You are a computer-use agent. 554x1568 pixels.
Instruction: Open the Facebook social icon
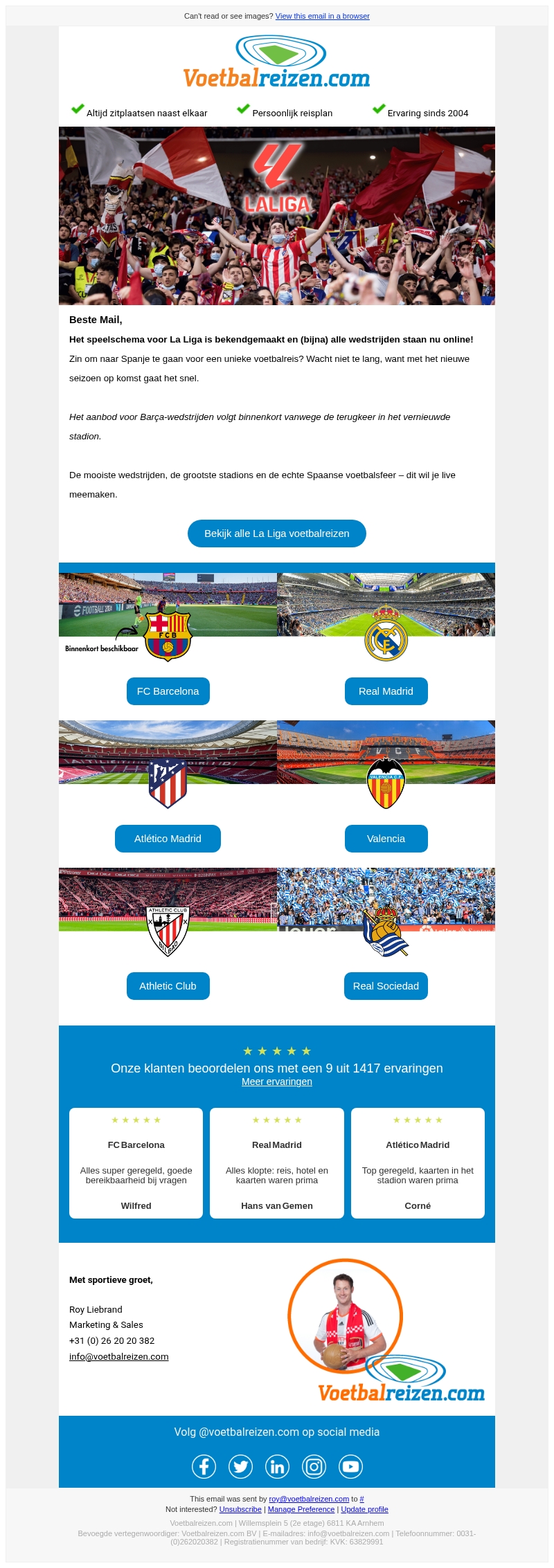(204, 1466)
